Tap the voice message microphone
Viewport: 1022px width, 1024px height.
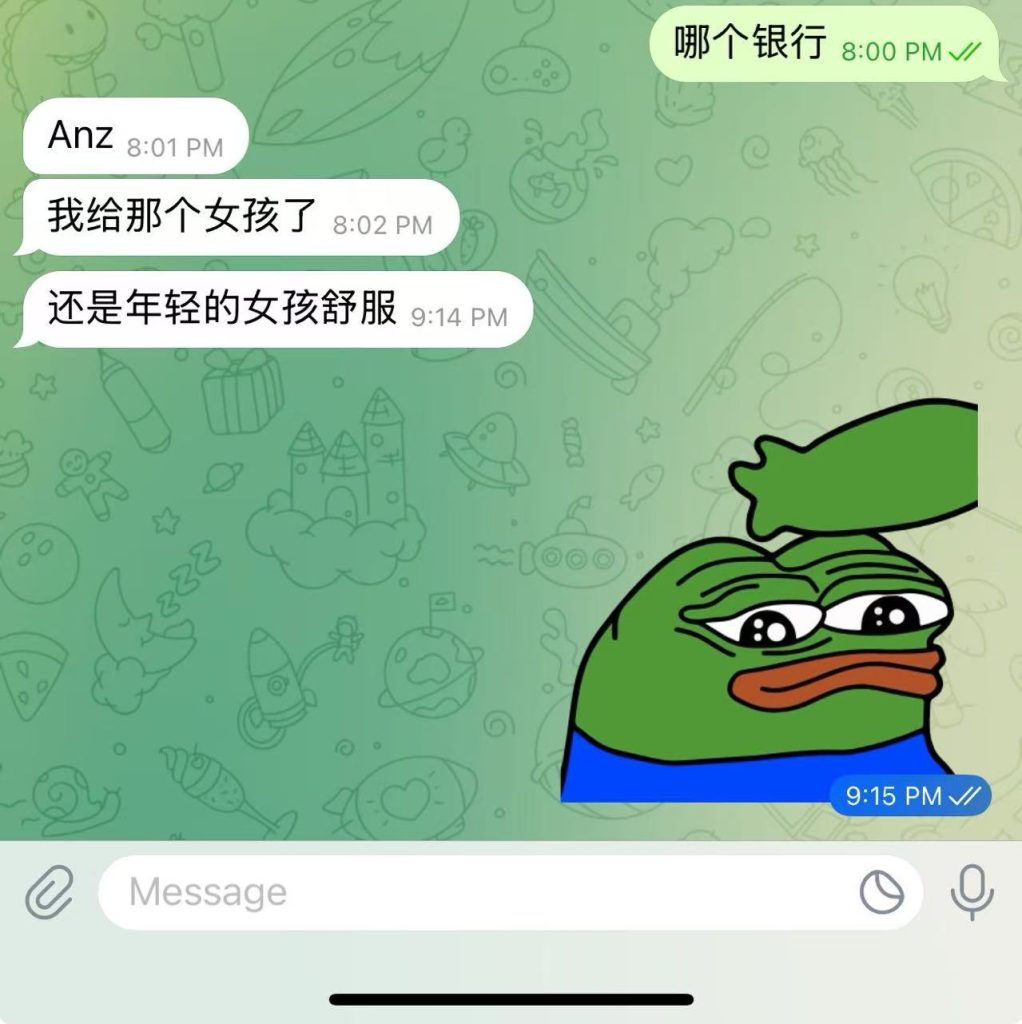[972, 892]
